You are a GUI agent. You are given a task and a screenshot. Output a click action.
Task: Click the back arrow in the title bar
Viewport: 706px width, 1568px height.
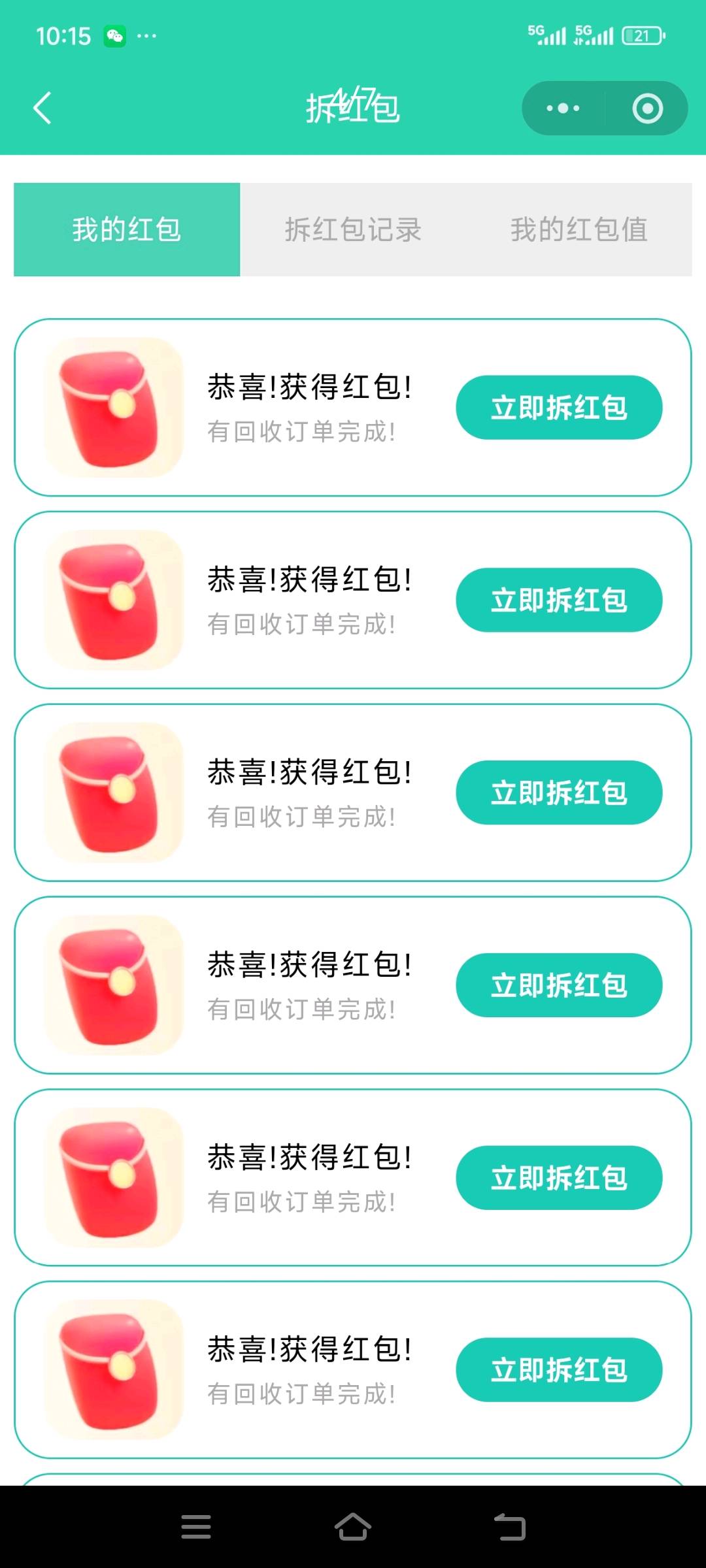tap(43, 108)
